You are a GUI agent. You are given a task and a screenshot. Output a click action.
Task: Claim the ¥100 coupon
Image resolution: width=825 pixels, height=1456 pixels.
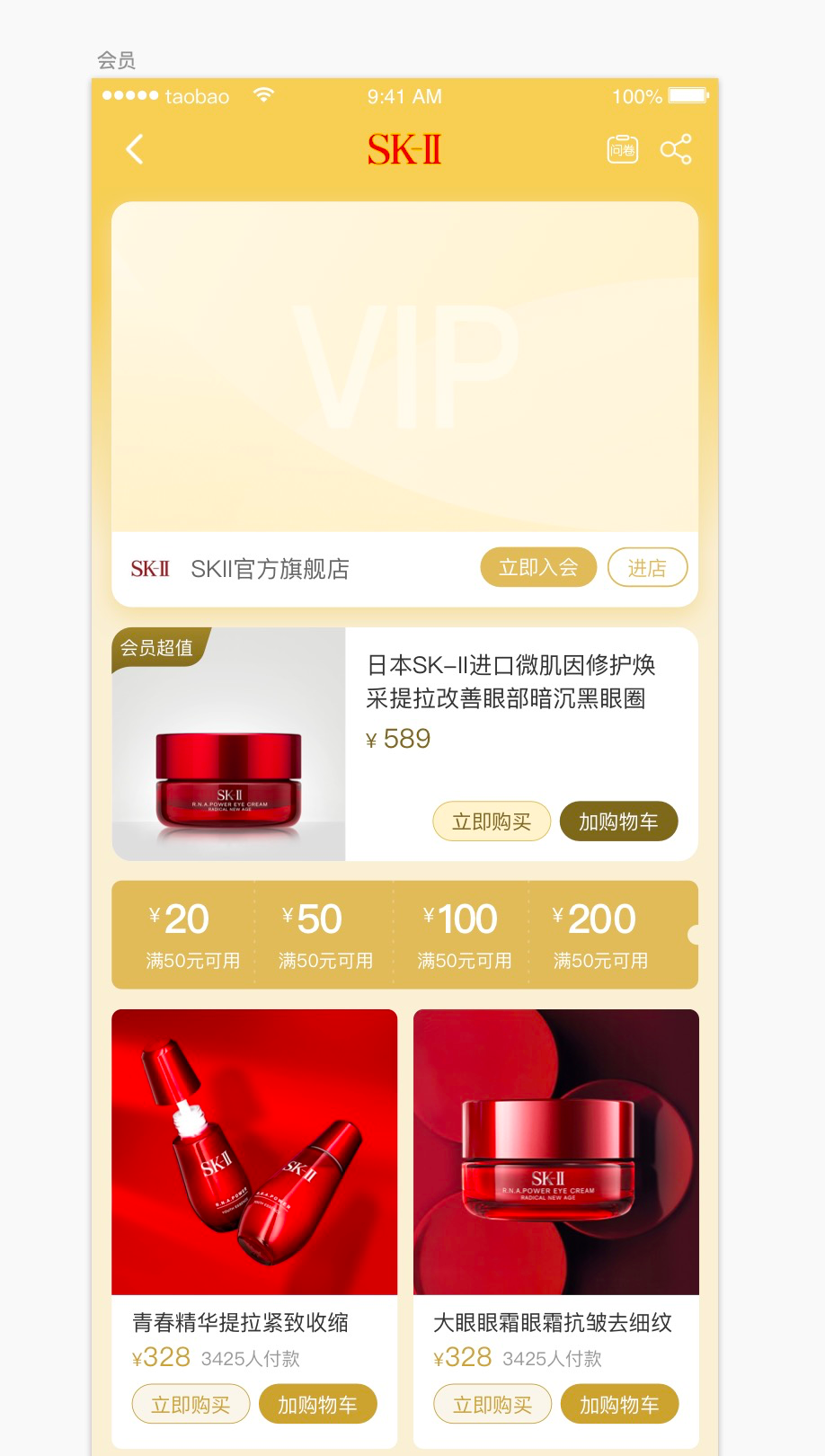click(463, 935)
